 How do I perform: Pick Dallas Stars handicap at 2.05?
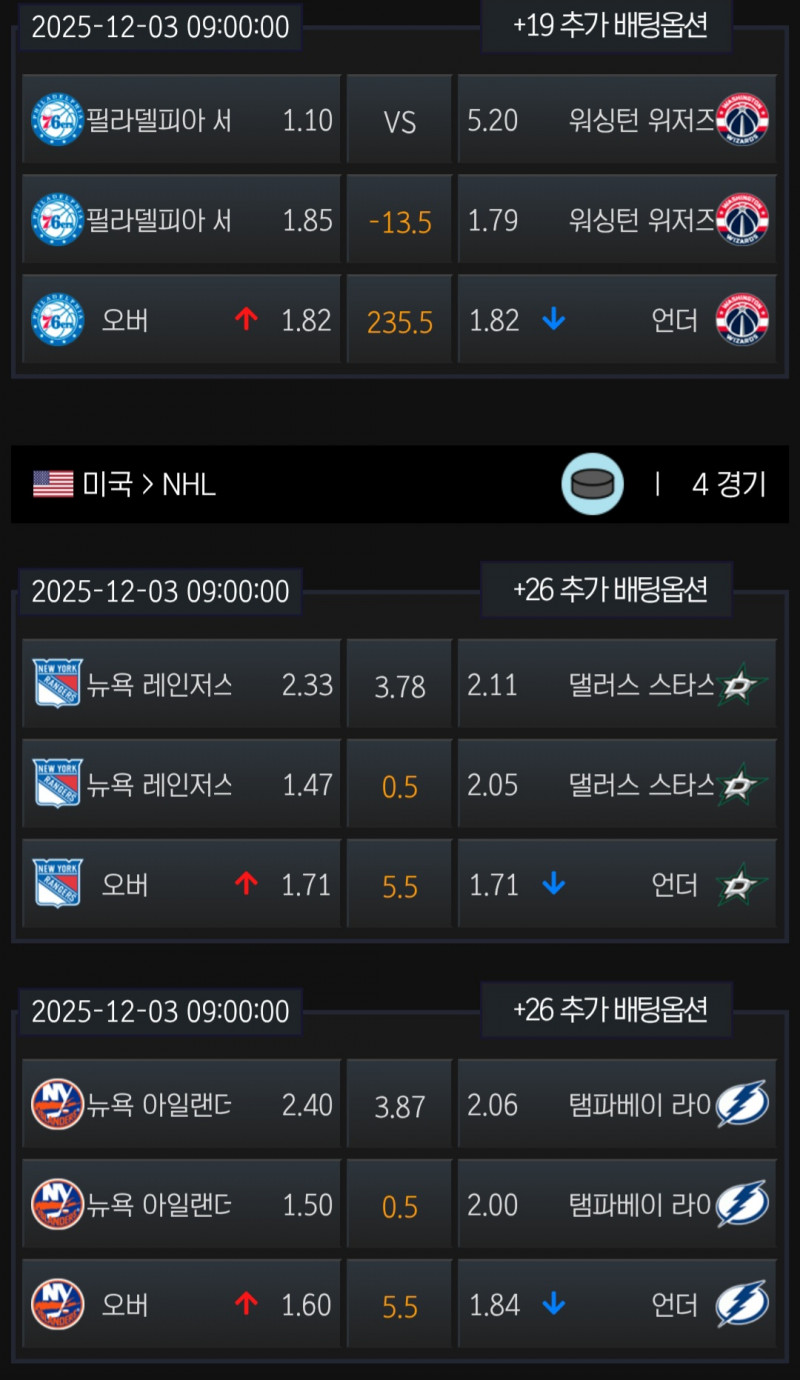tap(617, 785)
